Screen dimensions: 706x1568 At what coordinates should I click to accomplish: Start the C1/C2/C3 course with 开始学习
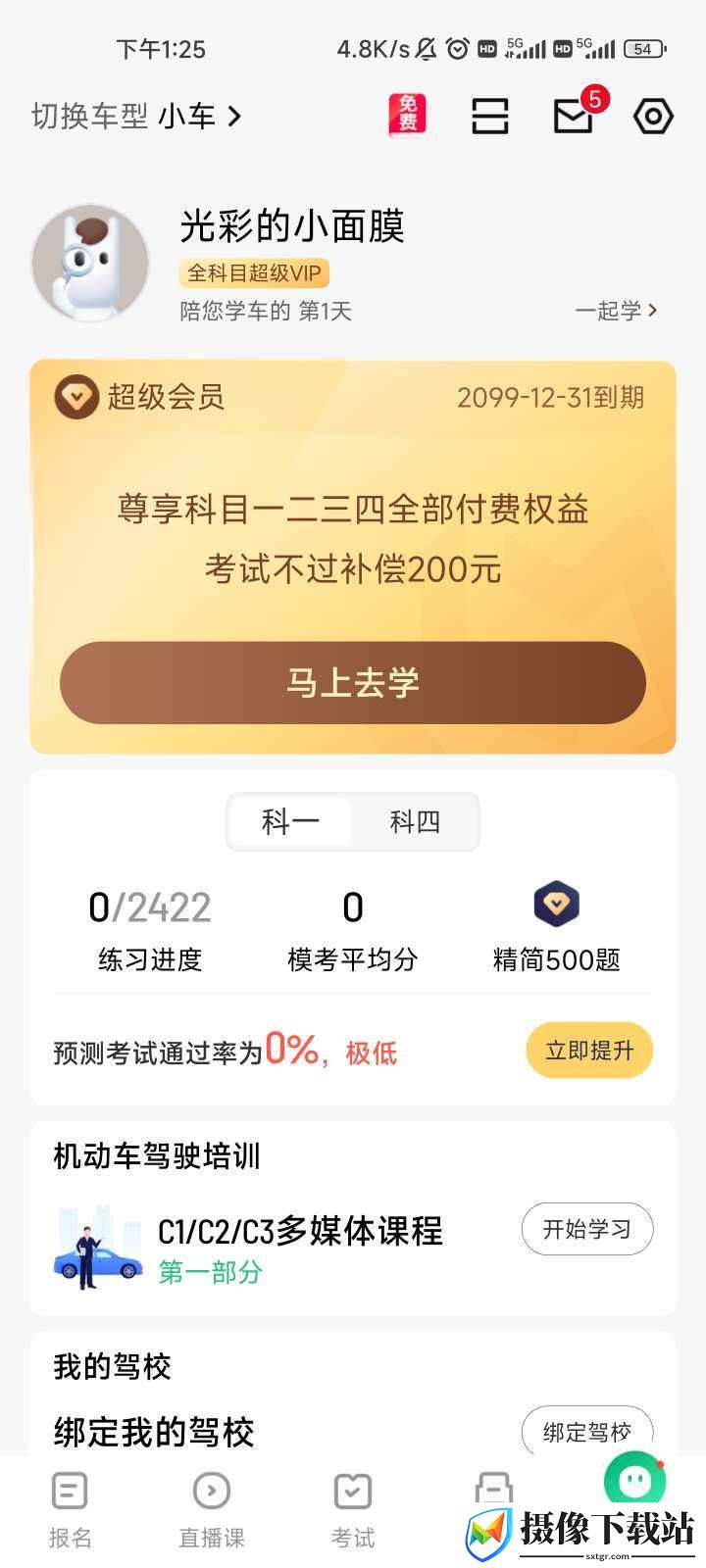pyautogui.click(x=587, y=1229)
